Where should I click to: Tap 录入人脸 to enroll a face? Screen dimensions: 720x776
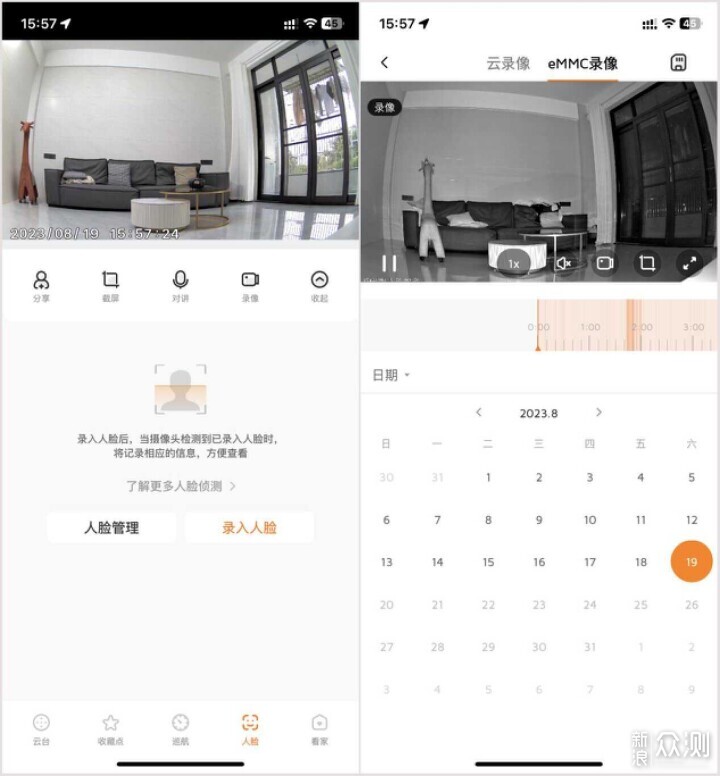click(x=249, y=527)
